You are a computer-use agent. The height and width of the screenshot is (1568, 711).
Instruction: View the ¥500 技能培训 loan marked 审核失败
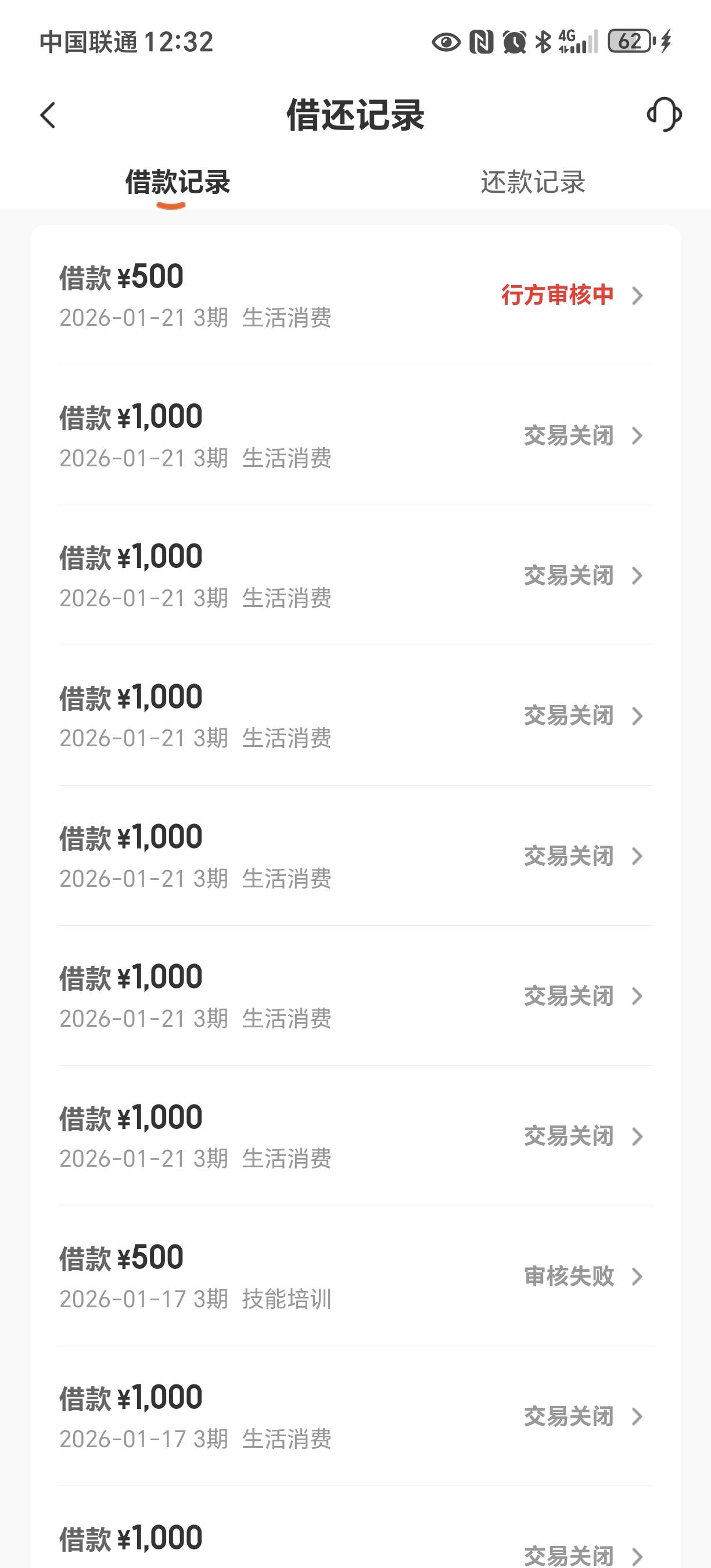(355, 1276)
